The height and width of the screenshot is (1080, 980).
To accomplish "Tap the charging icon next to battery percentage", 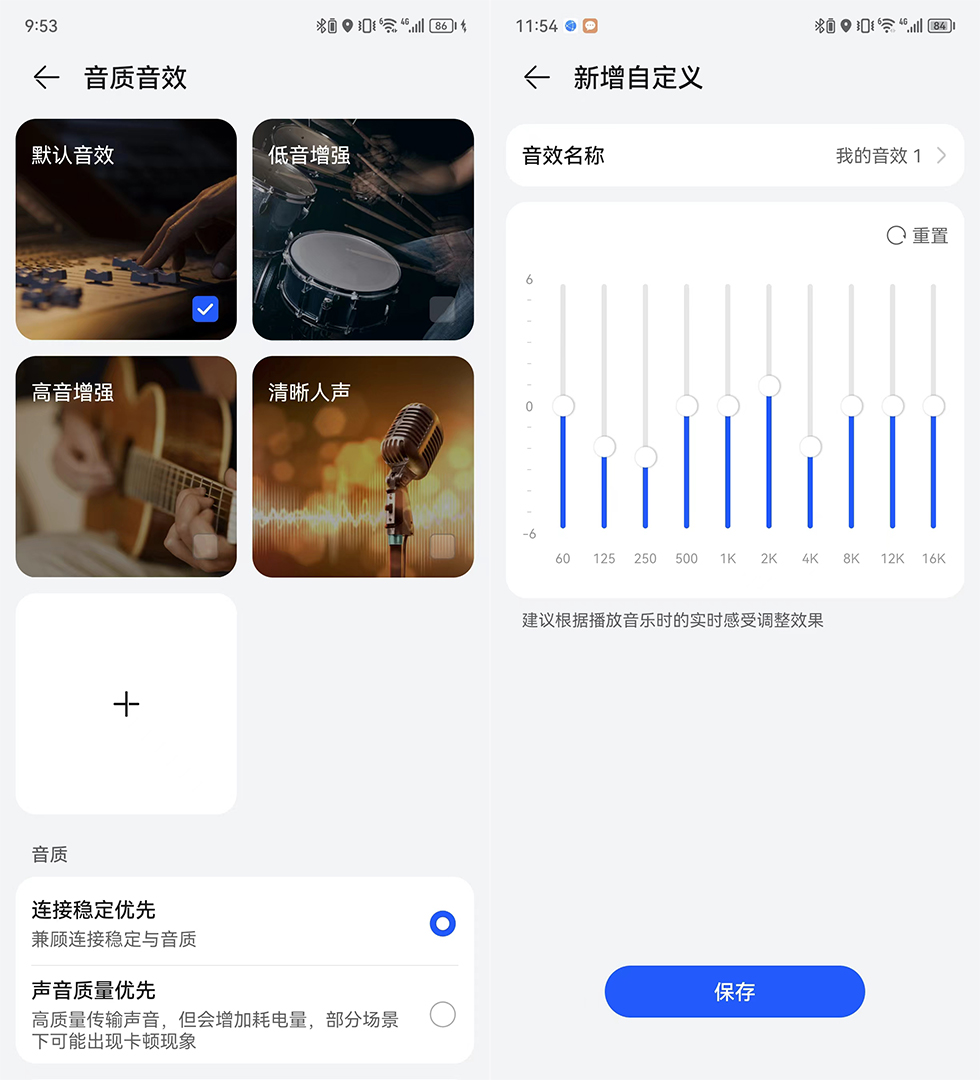I will pyautogui.click(x=462, y=25).
